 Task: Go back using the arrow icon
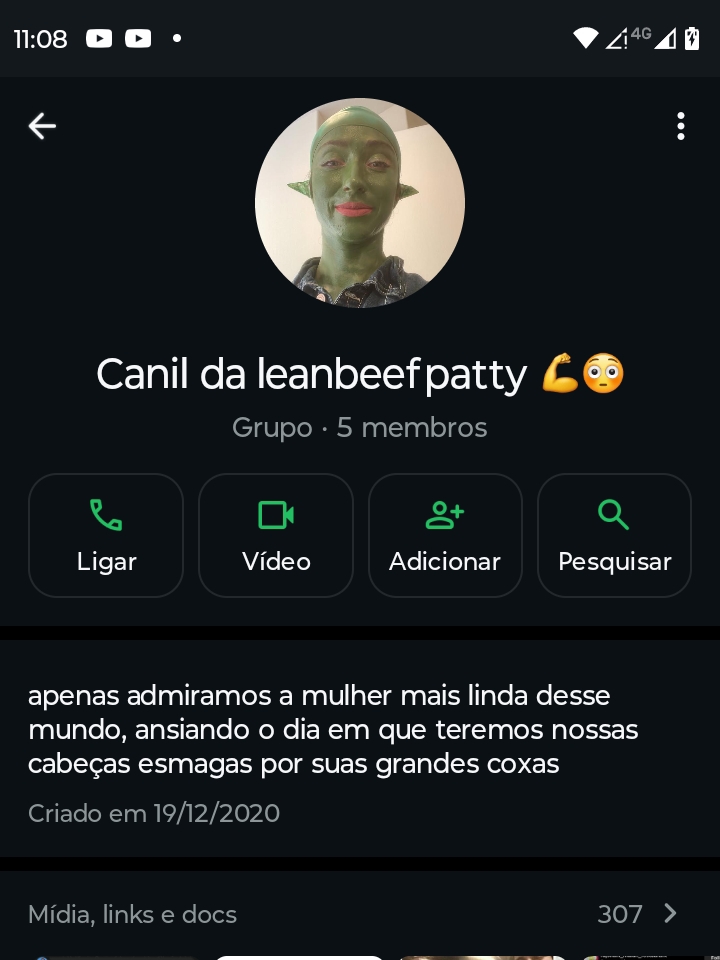pos(42,126)
